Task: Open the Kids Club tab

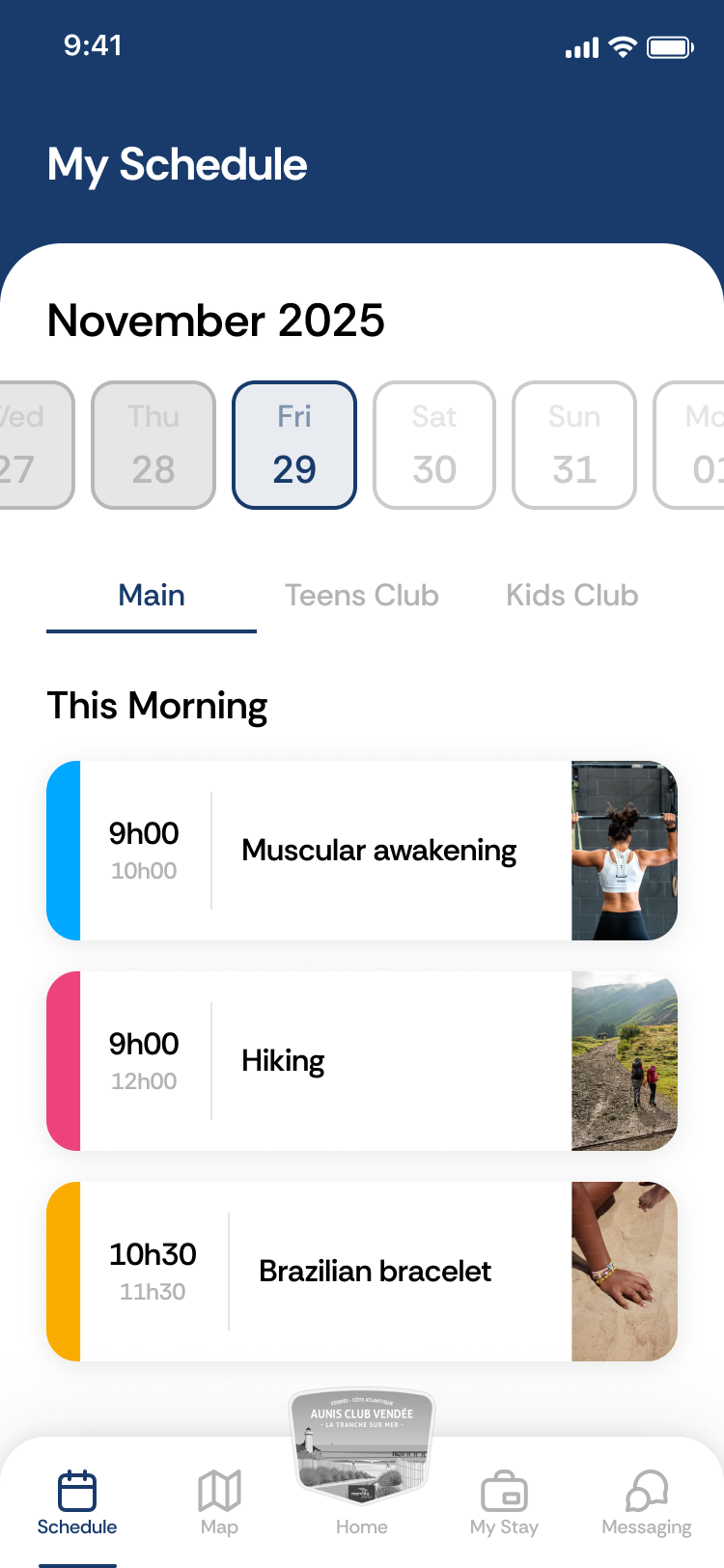Action: (571, 596)
